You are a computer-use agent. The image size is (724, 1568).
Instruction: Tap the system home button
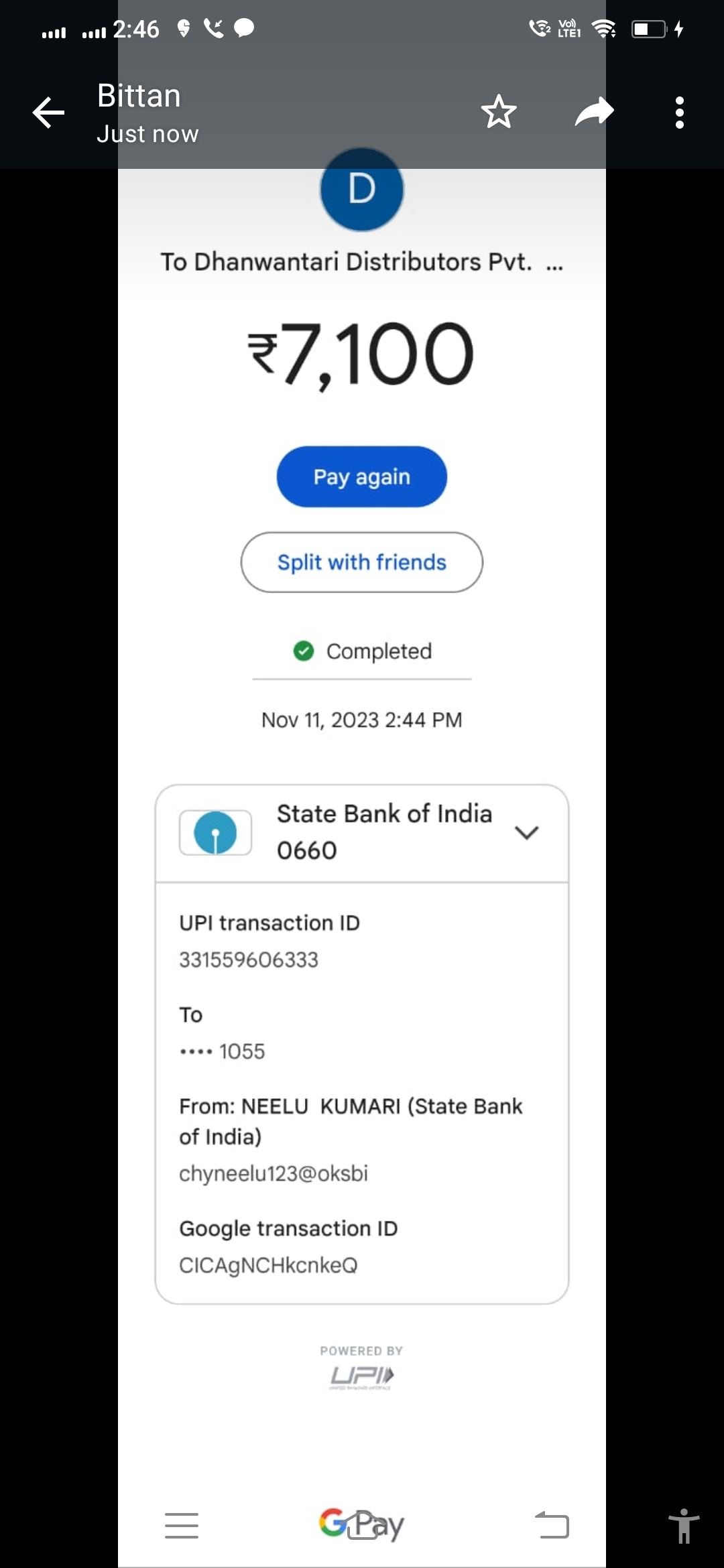pyautogui.click(x=363, y=1526)
